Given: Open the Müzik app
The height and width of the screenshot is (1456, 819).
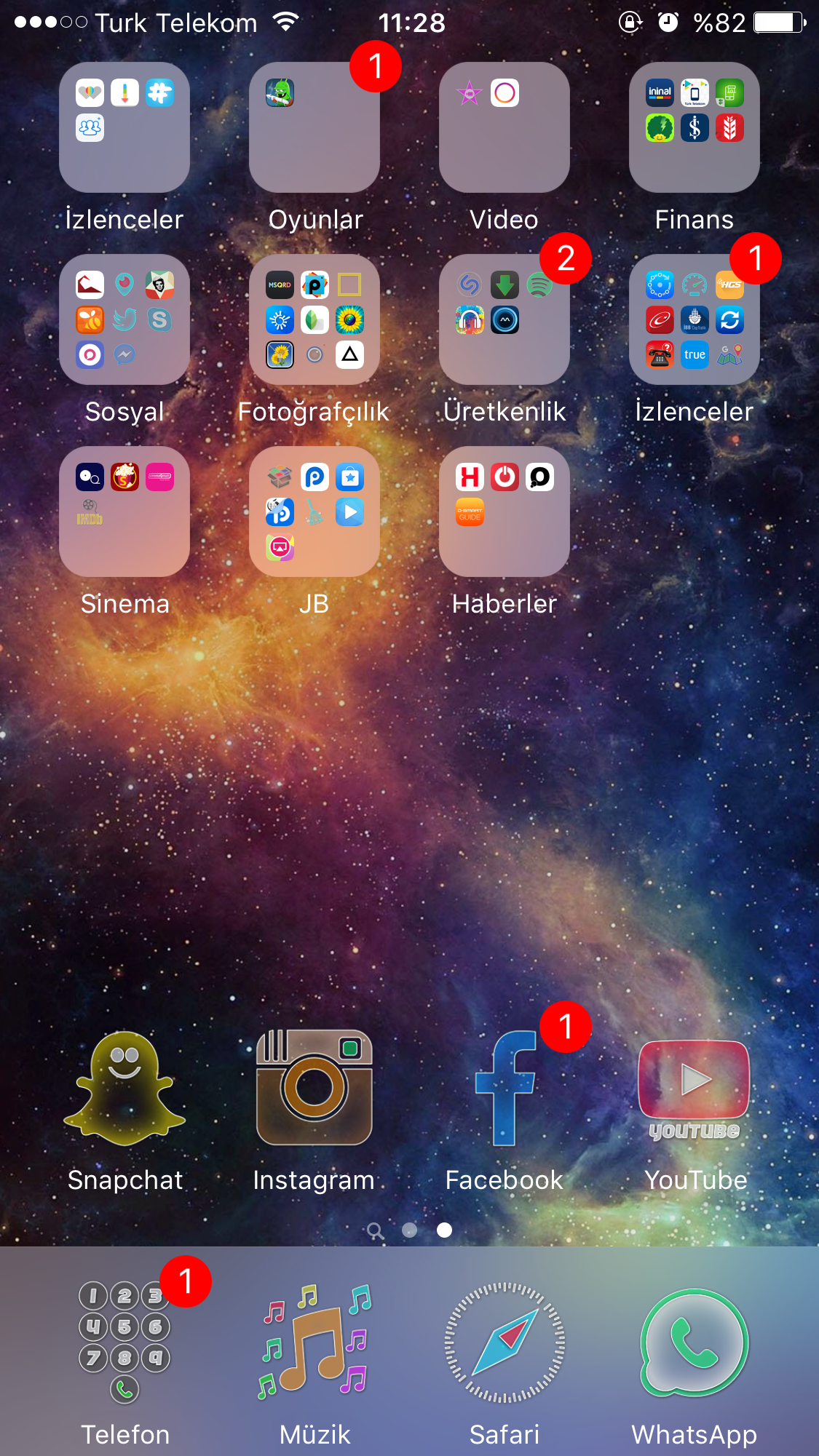Looking at the screenshot, I should 314,1342.
